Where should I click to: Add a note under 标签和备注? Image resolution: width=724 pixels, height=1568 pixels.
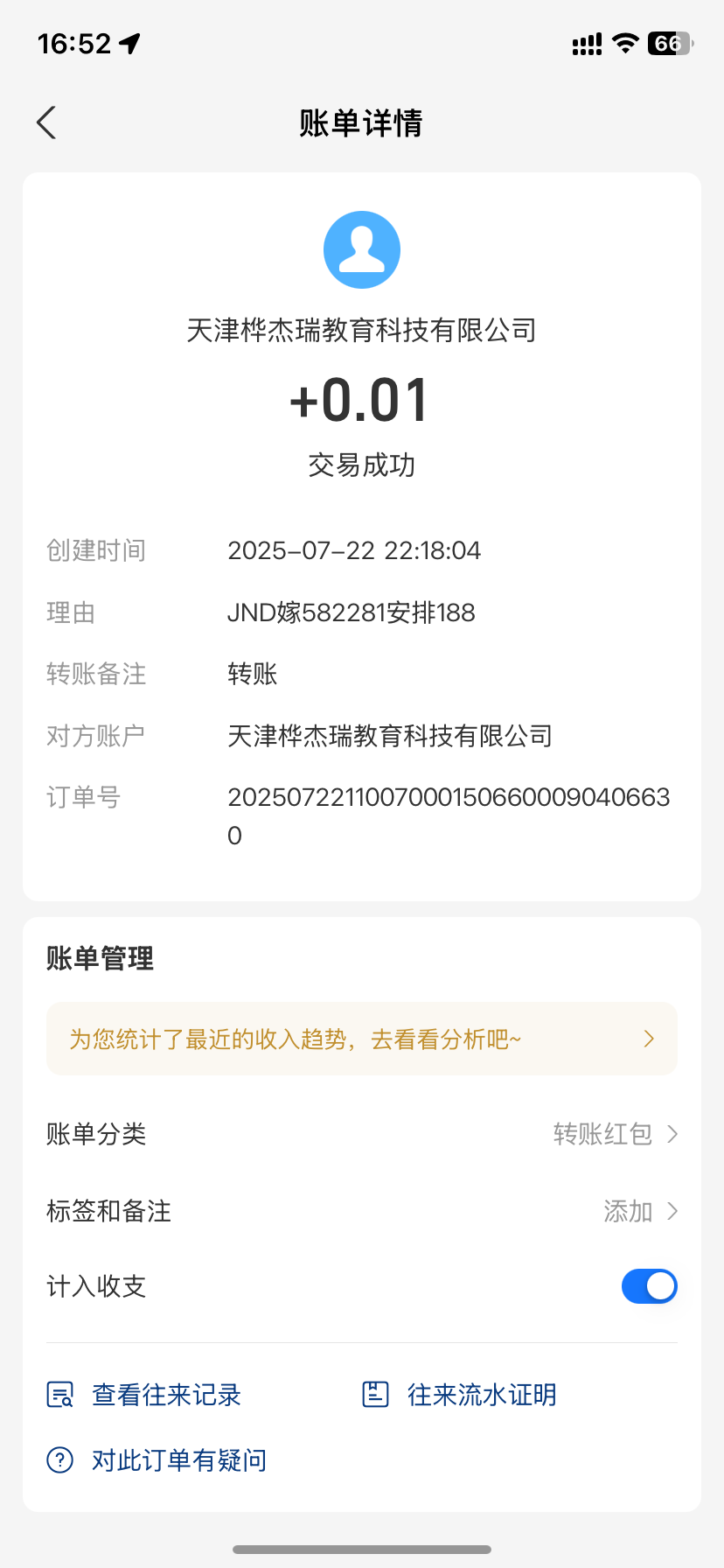tap(639, 1211)
